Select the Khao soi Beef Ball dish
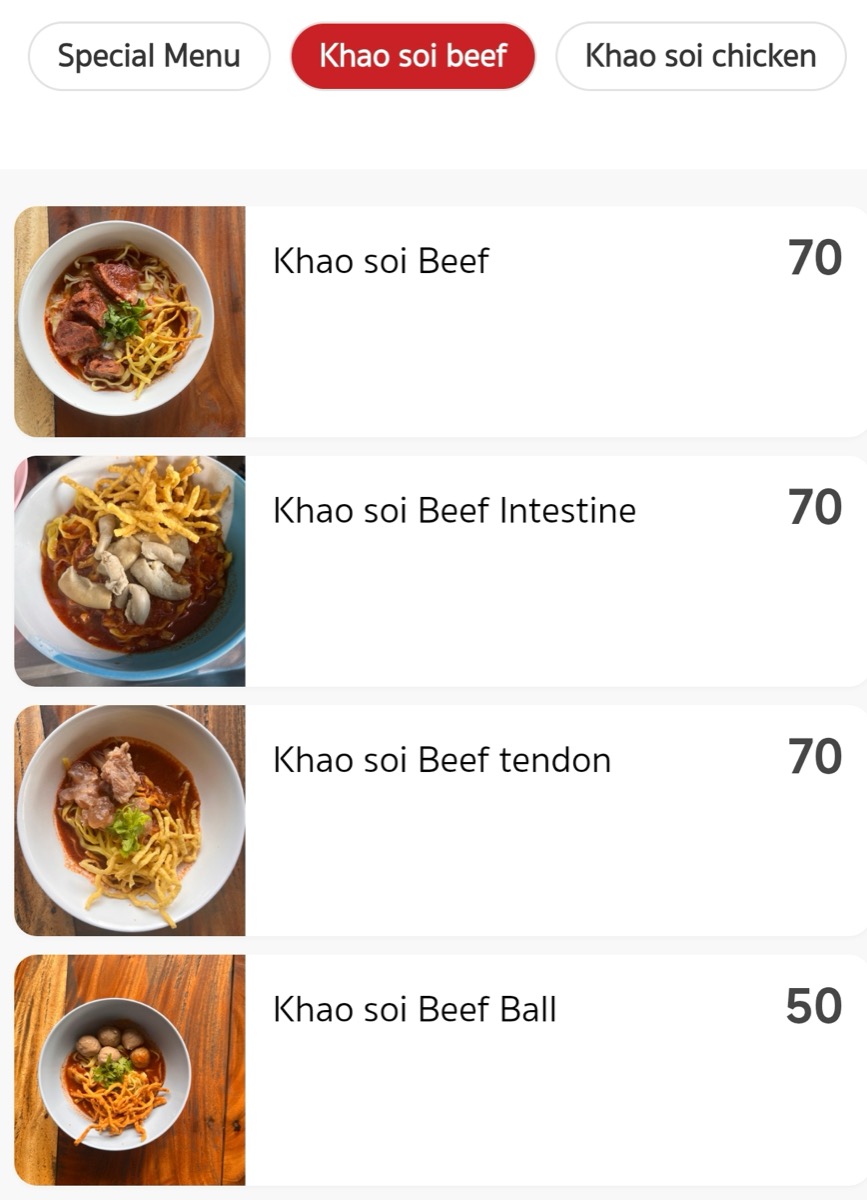 pos(440,1070)
